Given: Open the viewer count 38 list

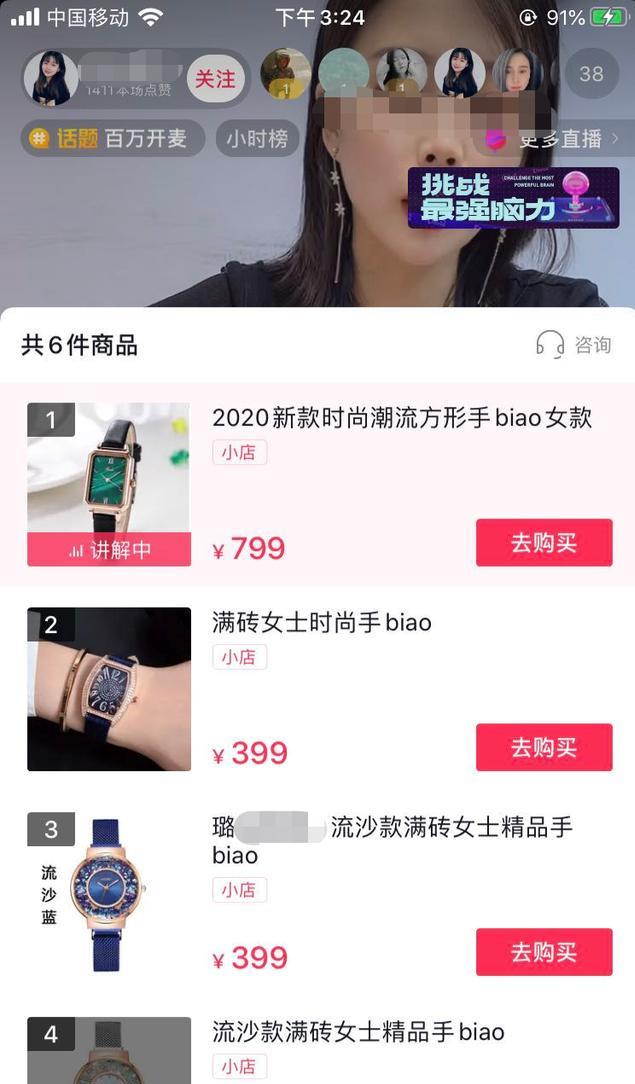Looking at the screenshot, I should coord(591,74).
